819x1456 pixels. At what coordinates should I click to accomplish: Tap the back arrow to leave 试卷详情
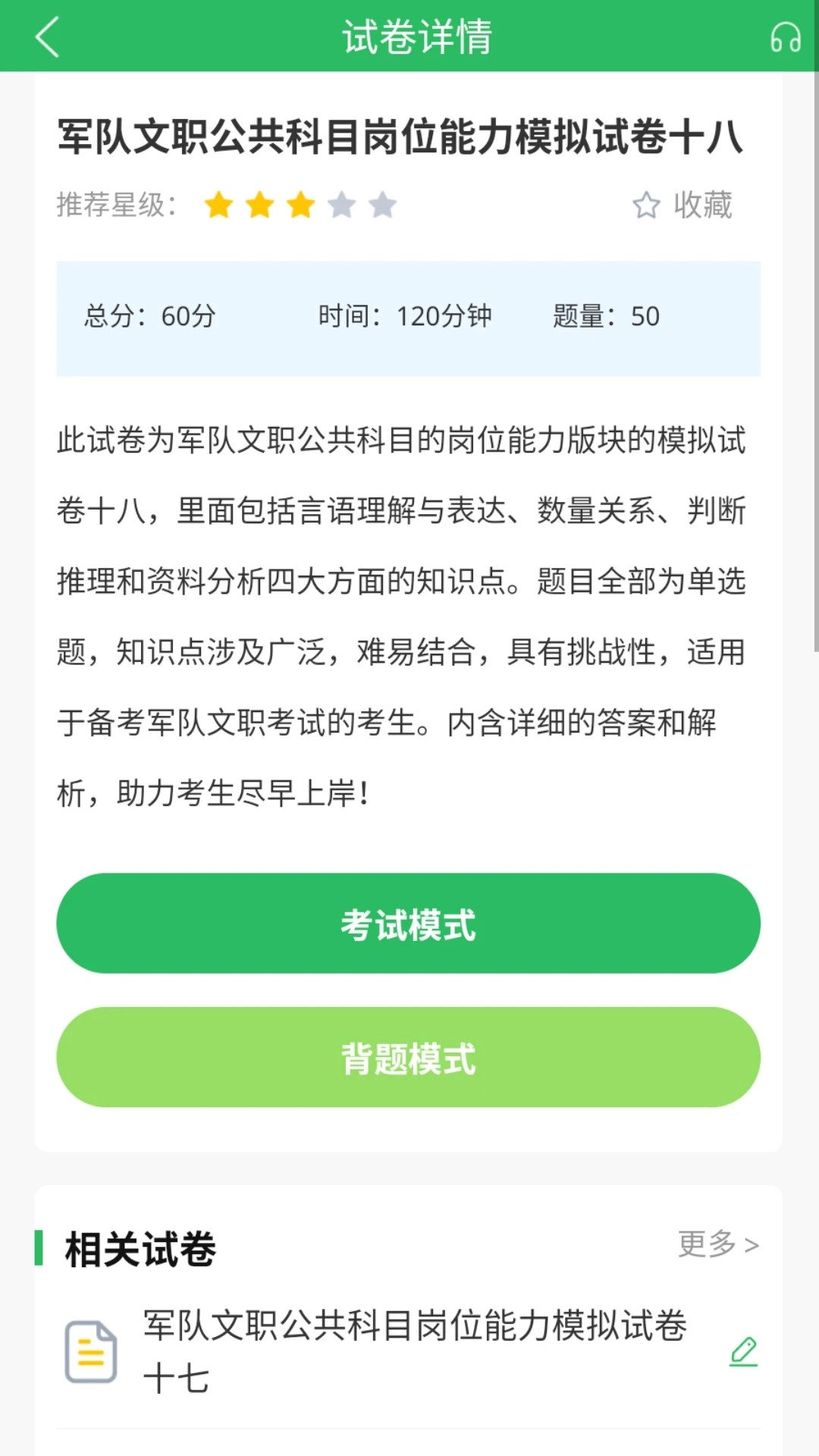47,38
